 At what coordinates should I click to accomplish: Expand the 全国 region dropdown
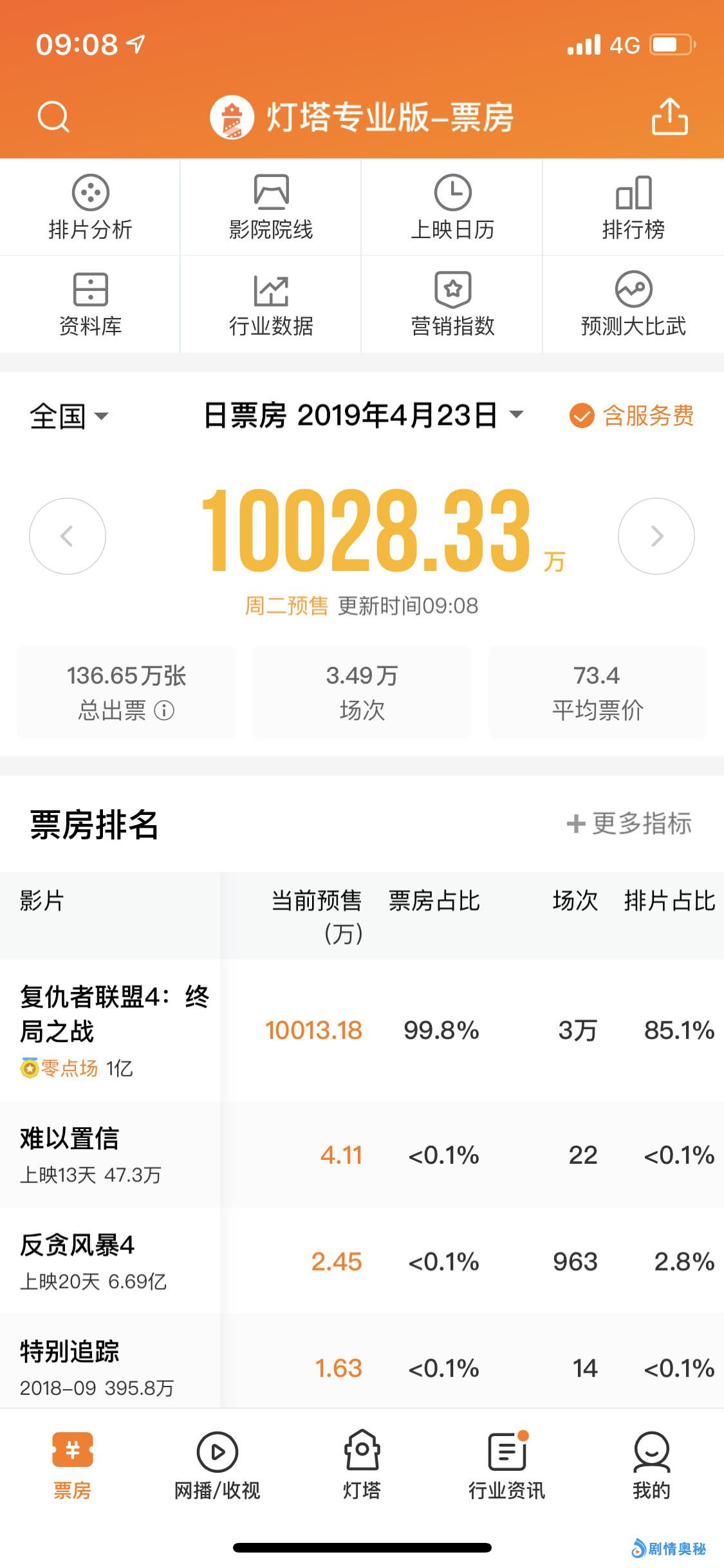click(x=69, y=416)
